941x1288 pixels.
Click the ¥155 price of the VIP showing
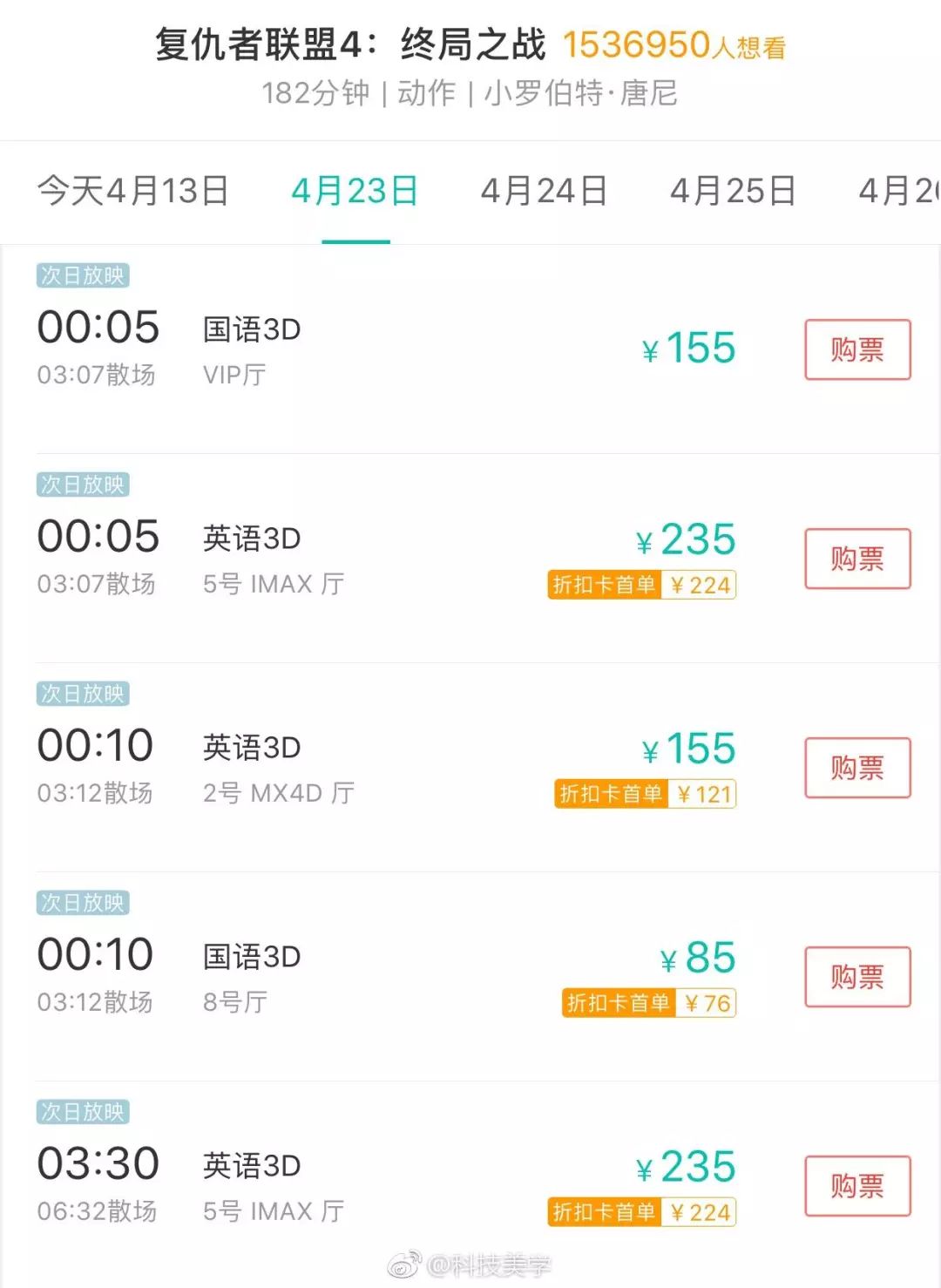tap(687, 347)
